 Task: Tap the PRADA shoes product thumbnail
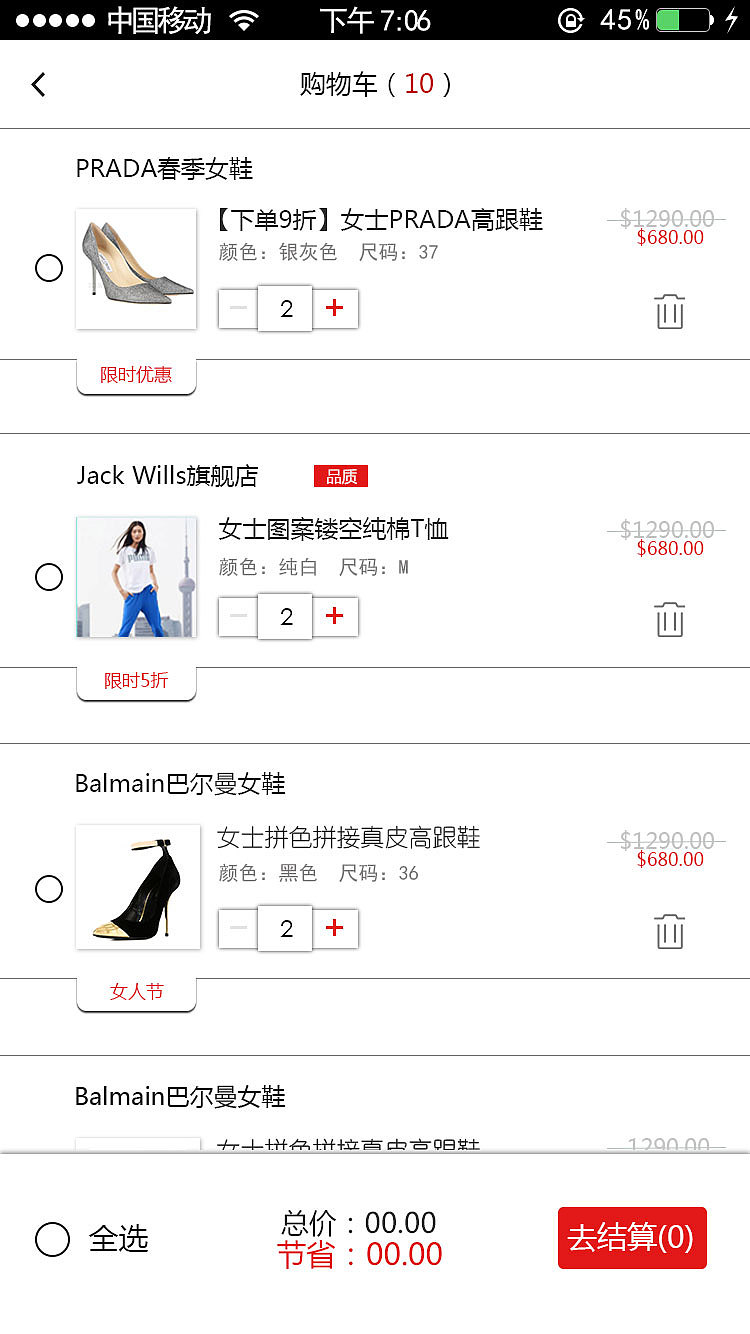[x=136, y=268]
